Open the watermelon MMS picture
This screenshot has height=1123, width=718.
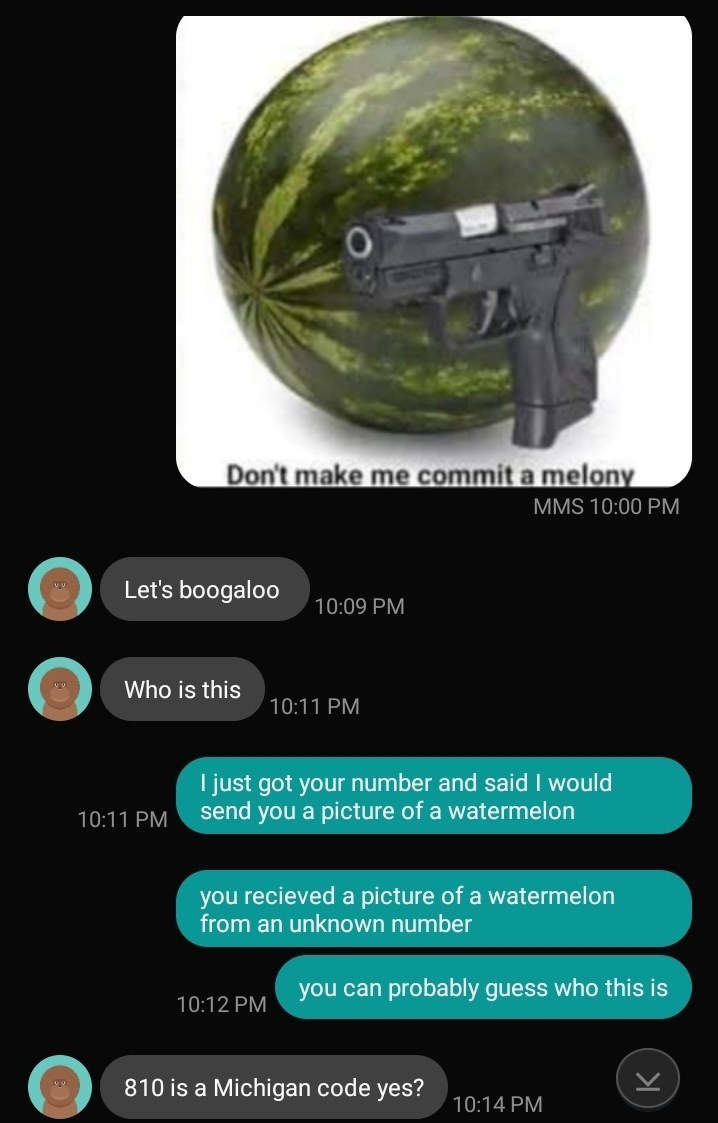tap(434, 250)
